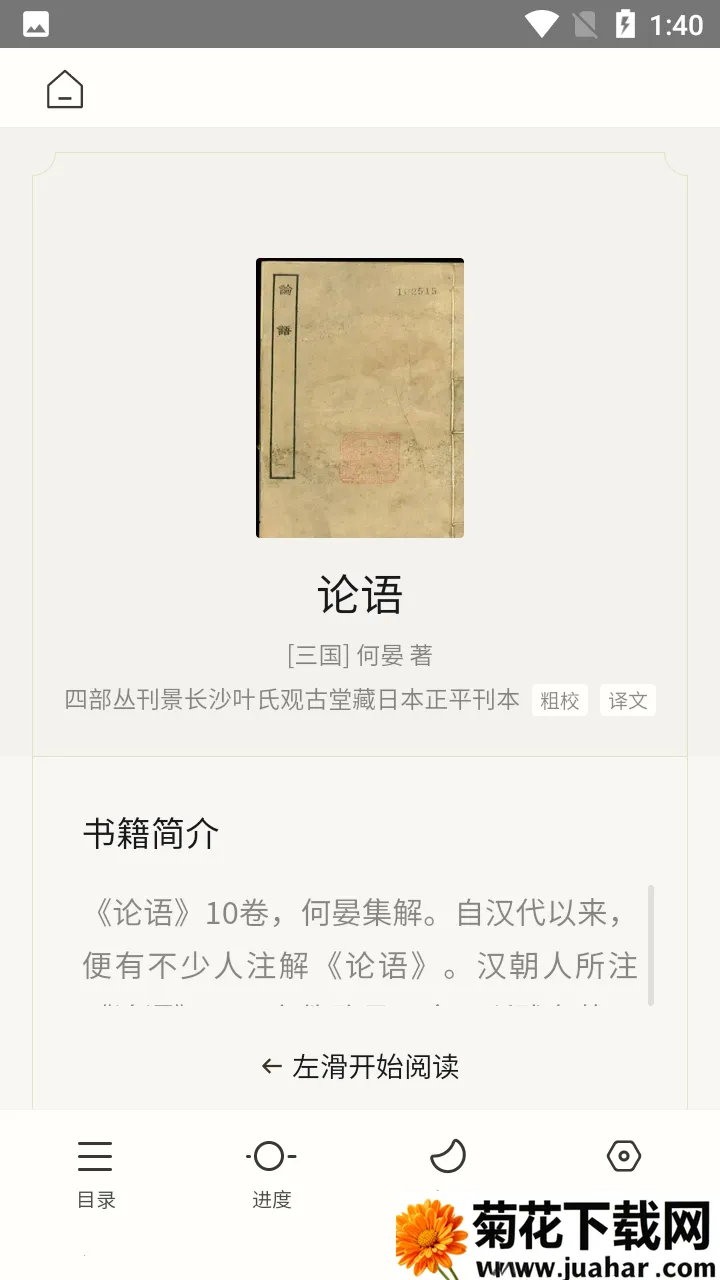Toggle night mode with the moon icon
Image resolution: width=720 pixels, height=1280 pixels.
[447, 1157]
